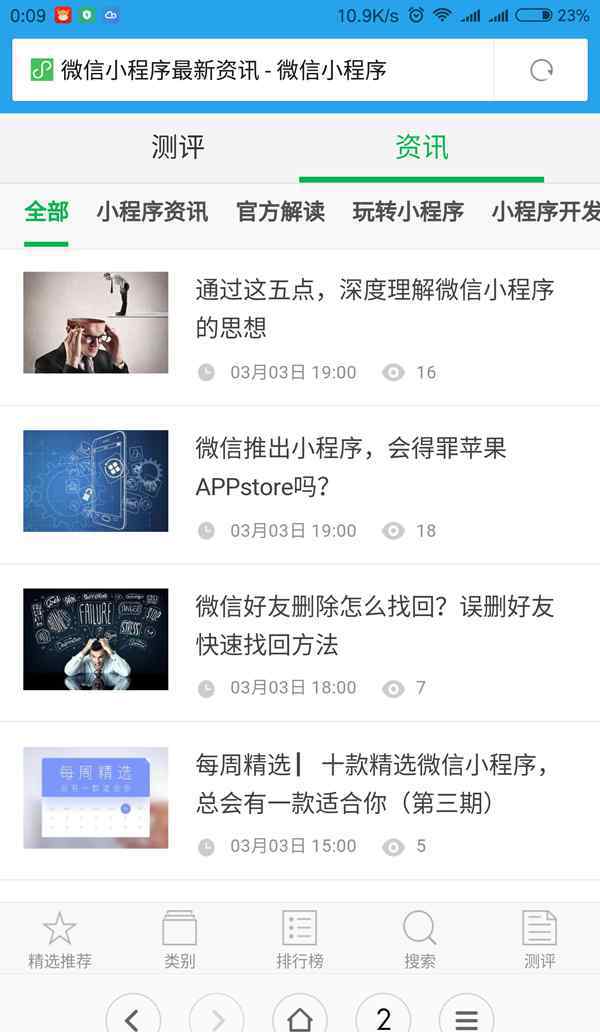The width and height of the screenshot is (600, 1032).
Task: Open the 类别 bottom tab
Action: click(x=180, y=940)
